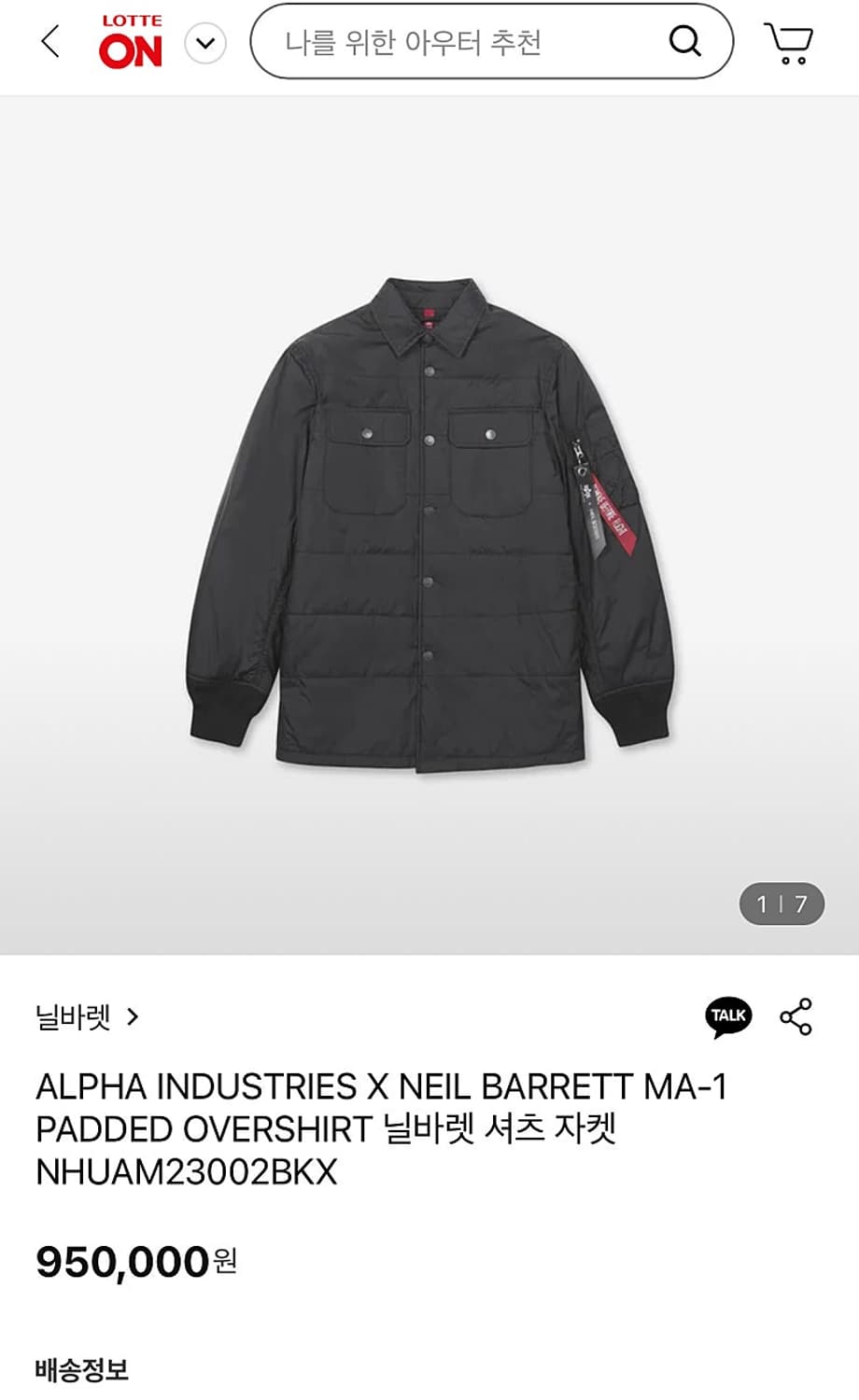Open the black padded overshirt product image
The width and height of the screenshot is (859, 1400).
click(429, 525)
